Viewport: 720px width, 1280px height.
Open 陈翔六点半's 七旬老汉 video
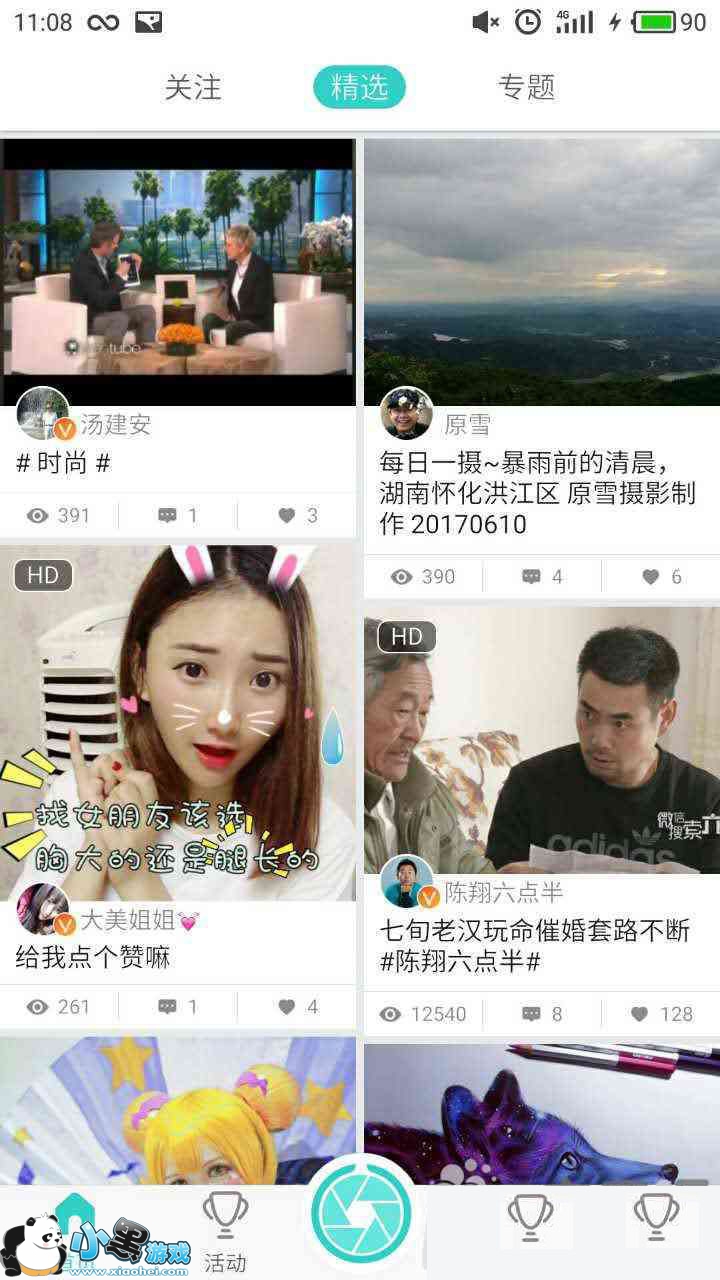click(x=542, y=740)
